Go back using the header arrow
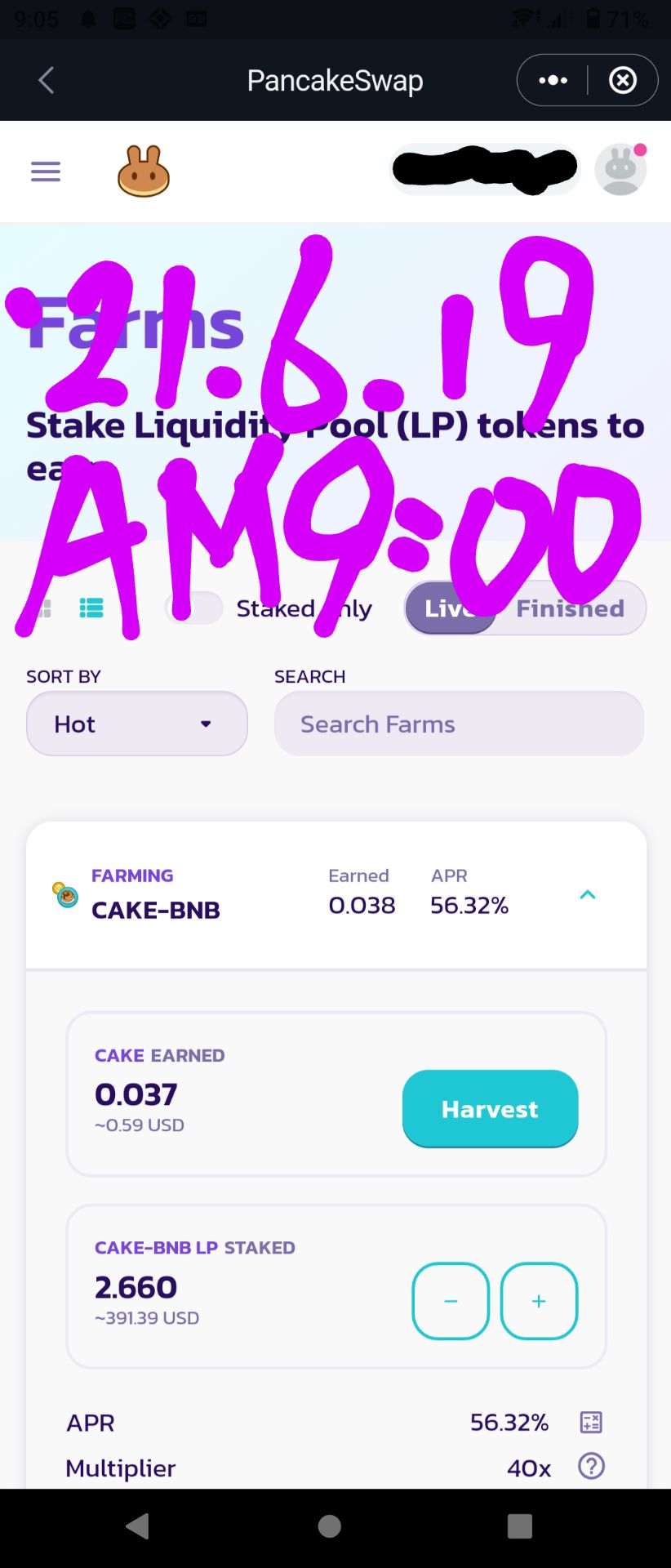This screenshot has height=1568, width=671. 47,80
